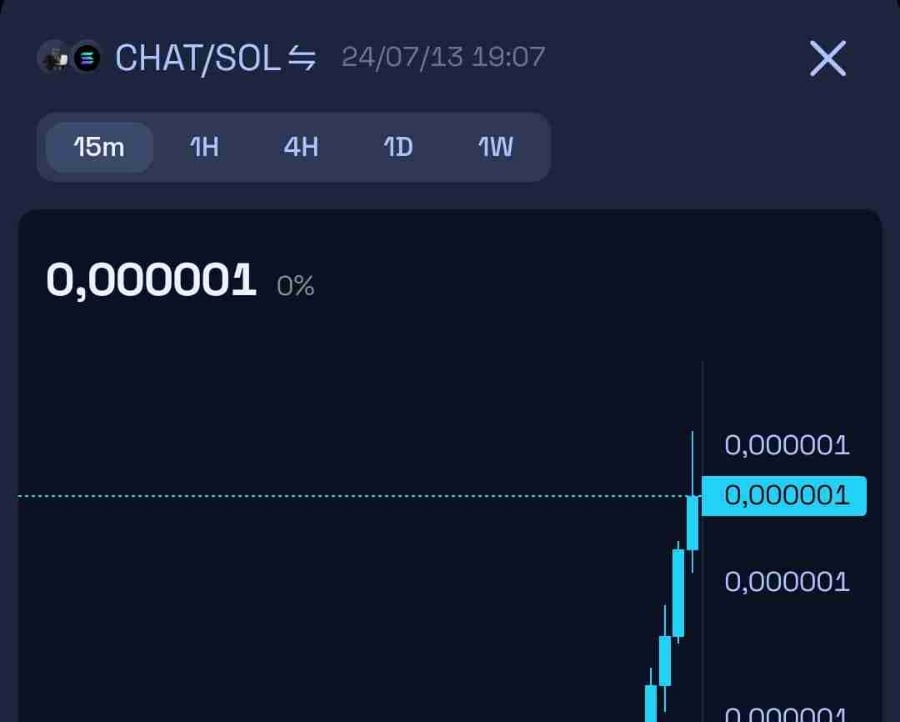Swap the CHAT/SOL pair direction
The width and height of the screenshot is (900, 722).
coord(302,59)
